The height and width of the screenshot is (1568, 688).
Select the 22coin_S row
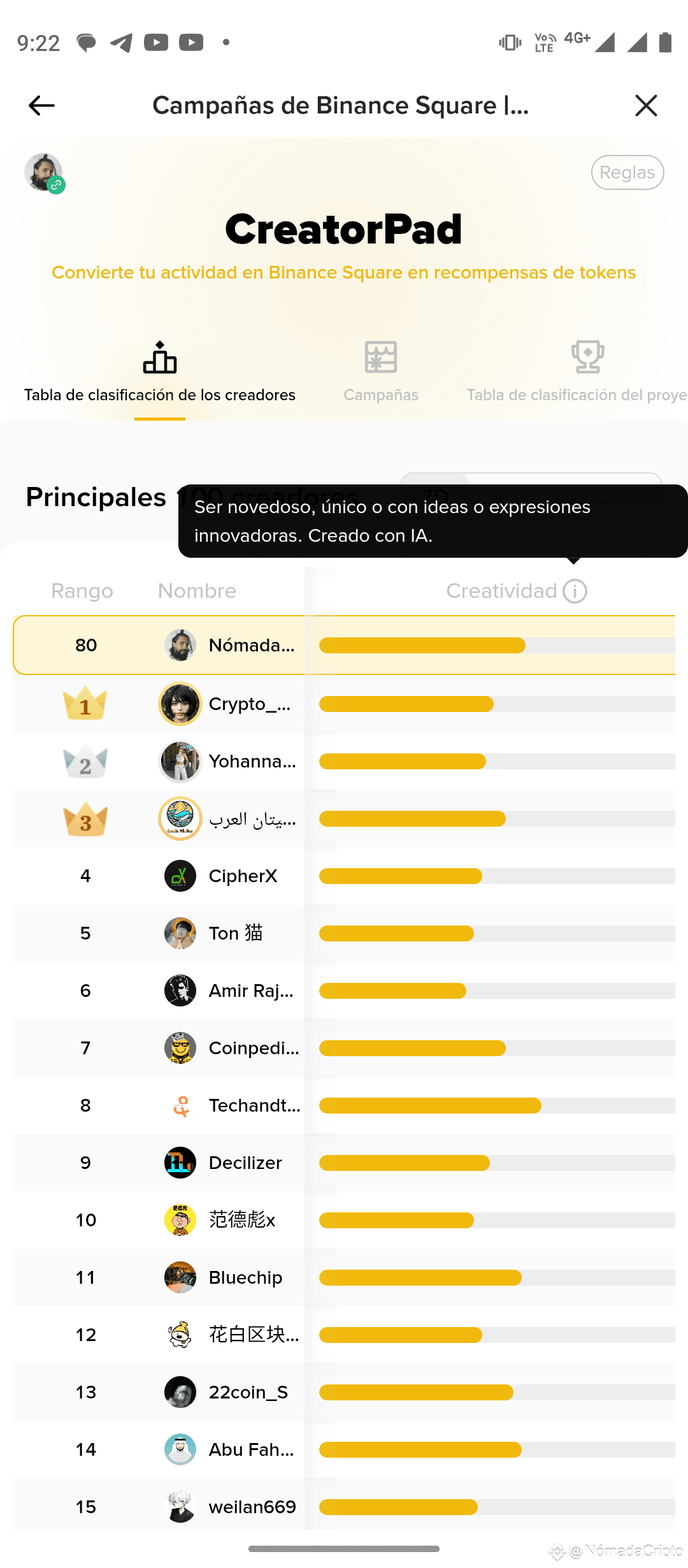pos(344,1392)
